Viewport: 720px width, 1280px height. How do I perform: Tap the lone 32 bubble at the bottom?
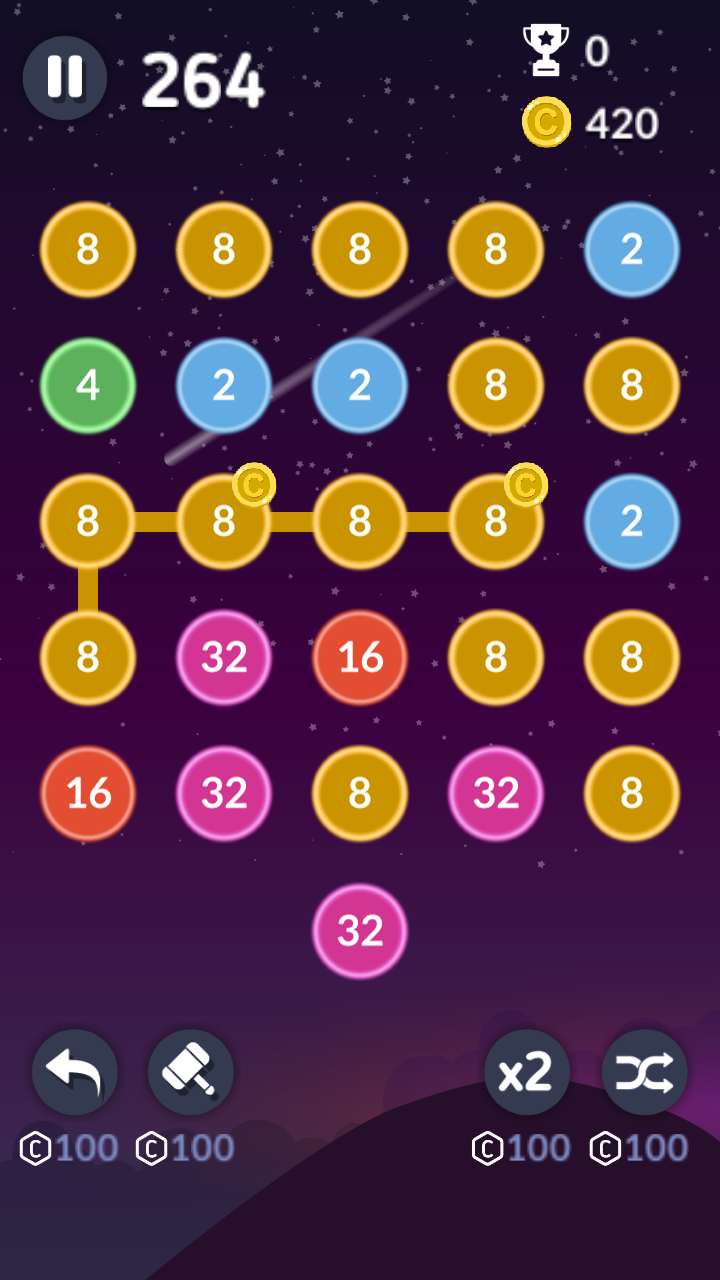coord(359,930)
